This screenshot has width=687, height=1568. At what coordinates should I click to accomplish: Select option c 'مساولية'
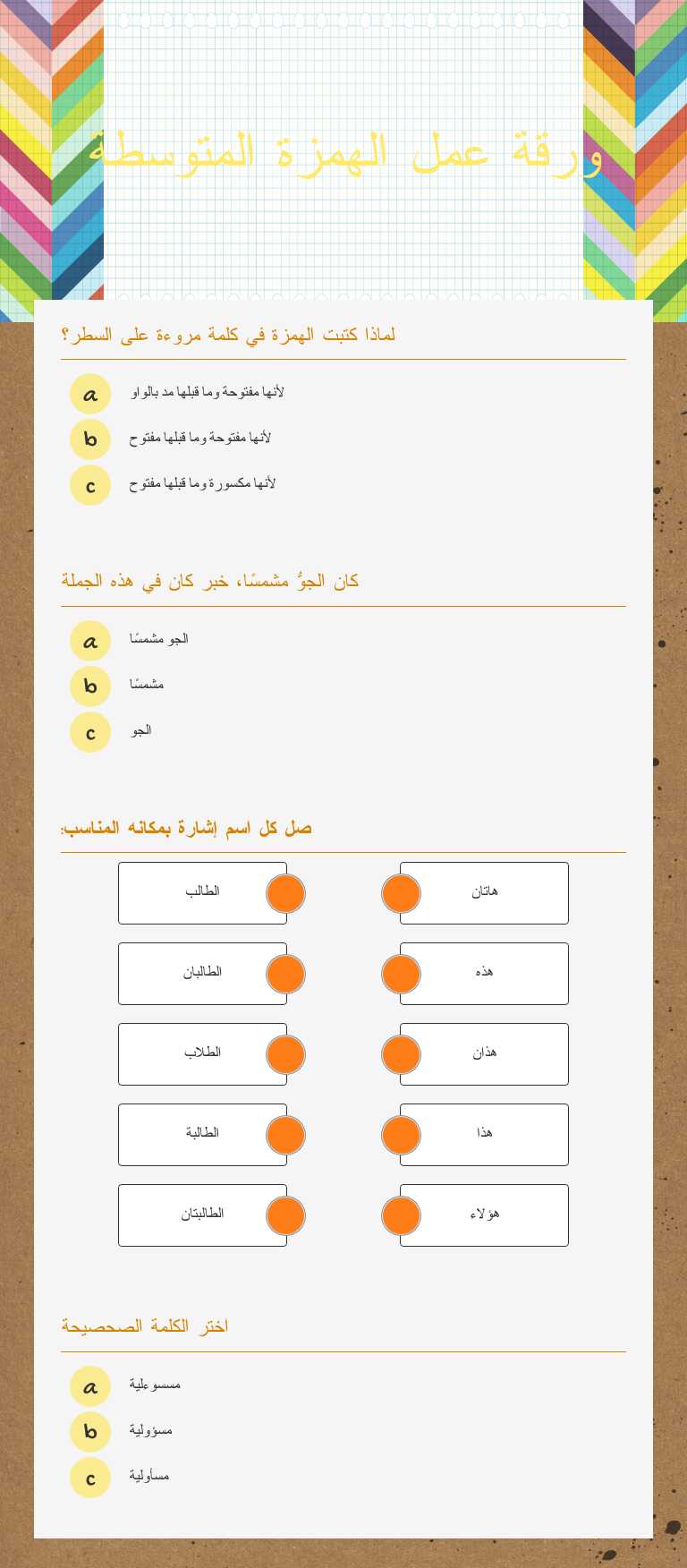pos(89,1477)
